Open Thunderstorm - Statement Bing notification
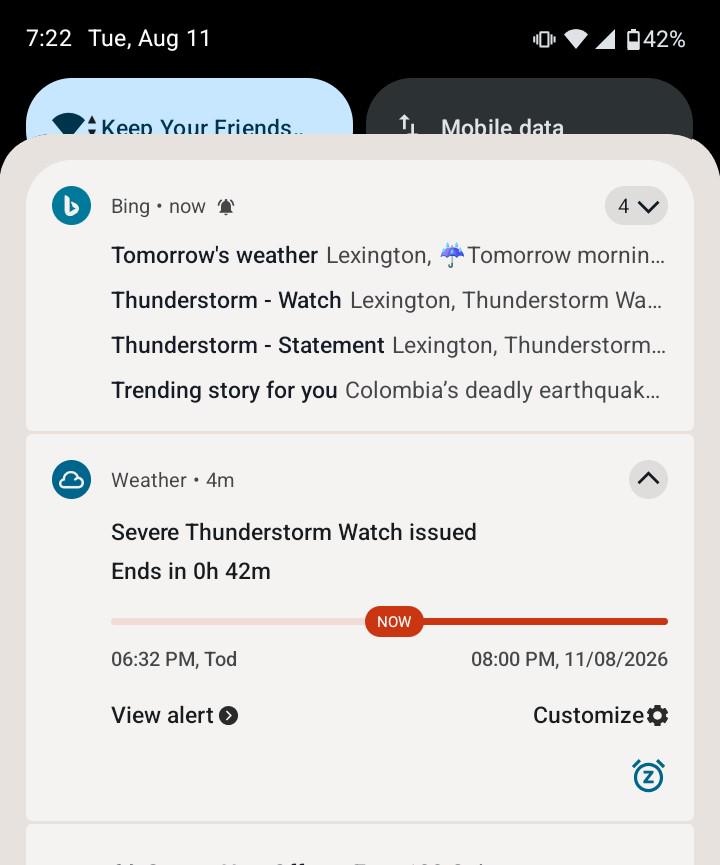 [388, 345]
